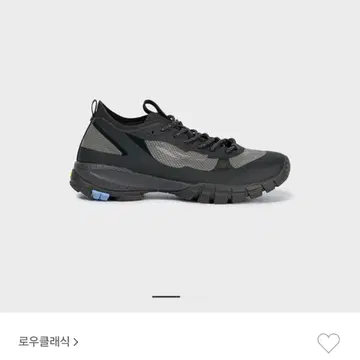Like this product with the heart icon
Screen dimensions: 360x360
click(328, 343)
